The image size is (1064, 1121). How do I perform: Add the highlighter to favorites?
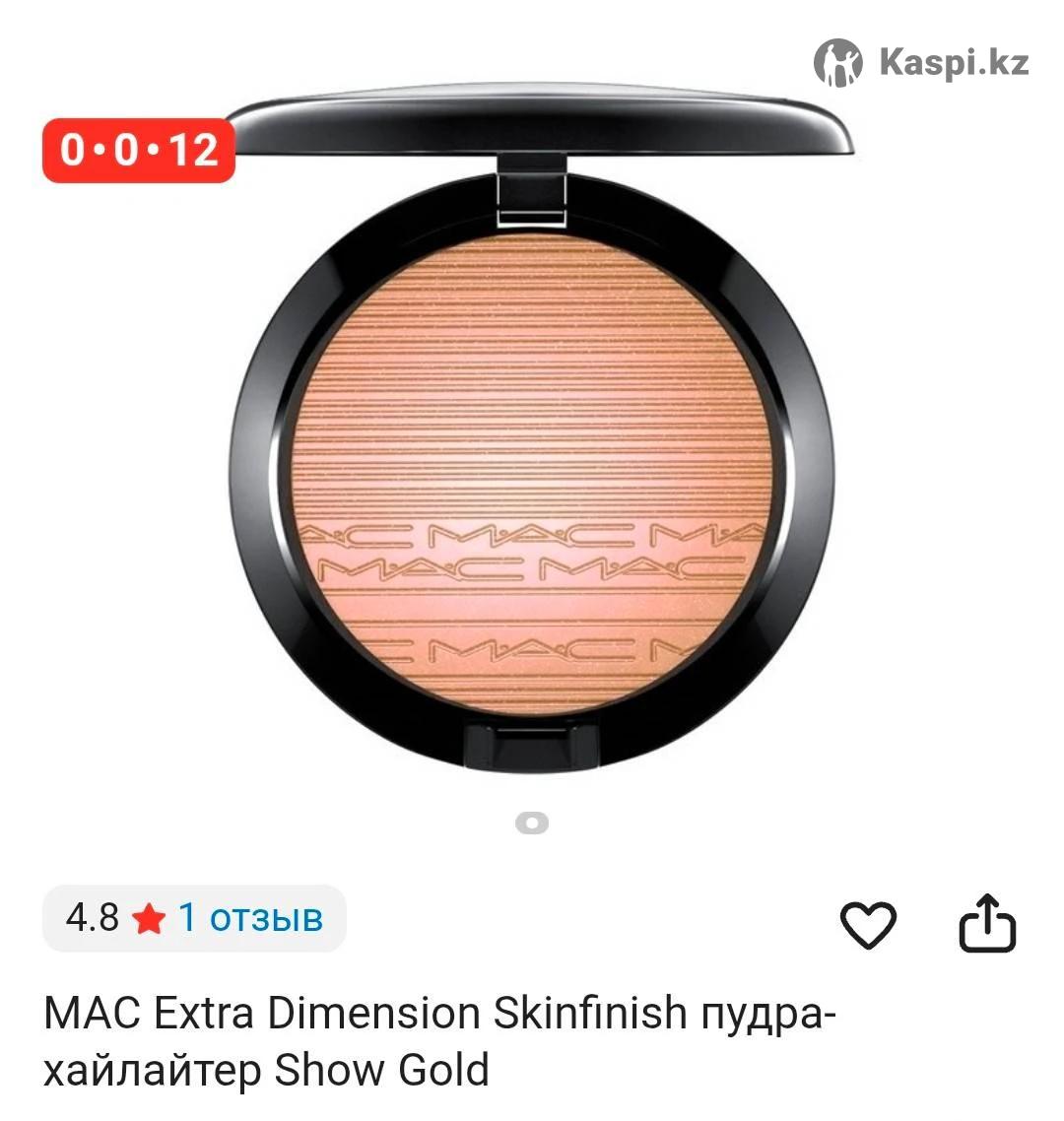(868, 924)
